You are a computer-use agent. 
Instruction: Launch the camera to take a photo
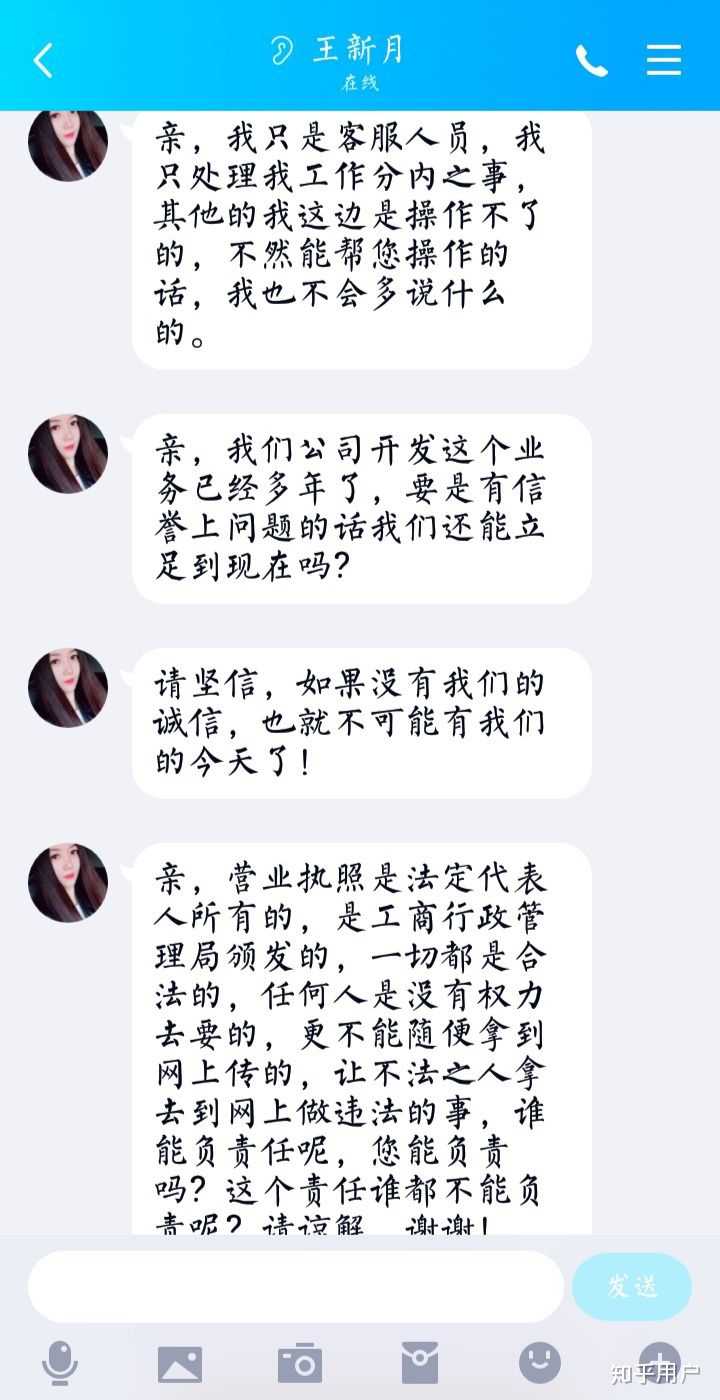point(300,1363)
